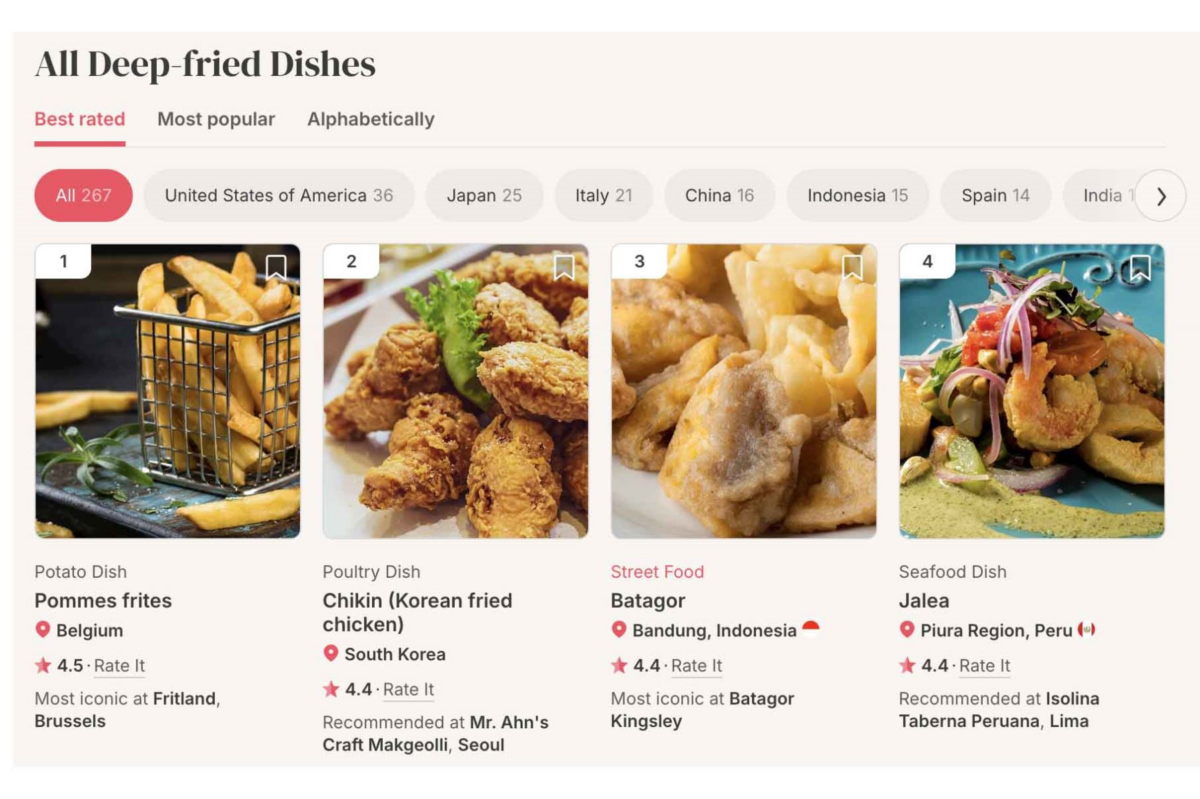
Task: Select the Indonesia filter chip
Action: [x=858, y=195]
